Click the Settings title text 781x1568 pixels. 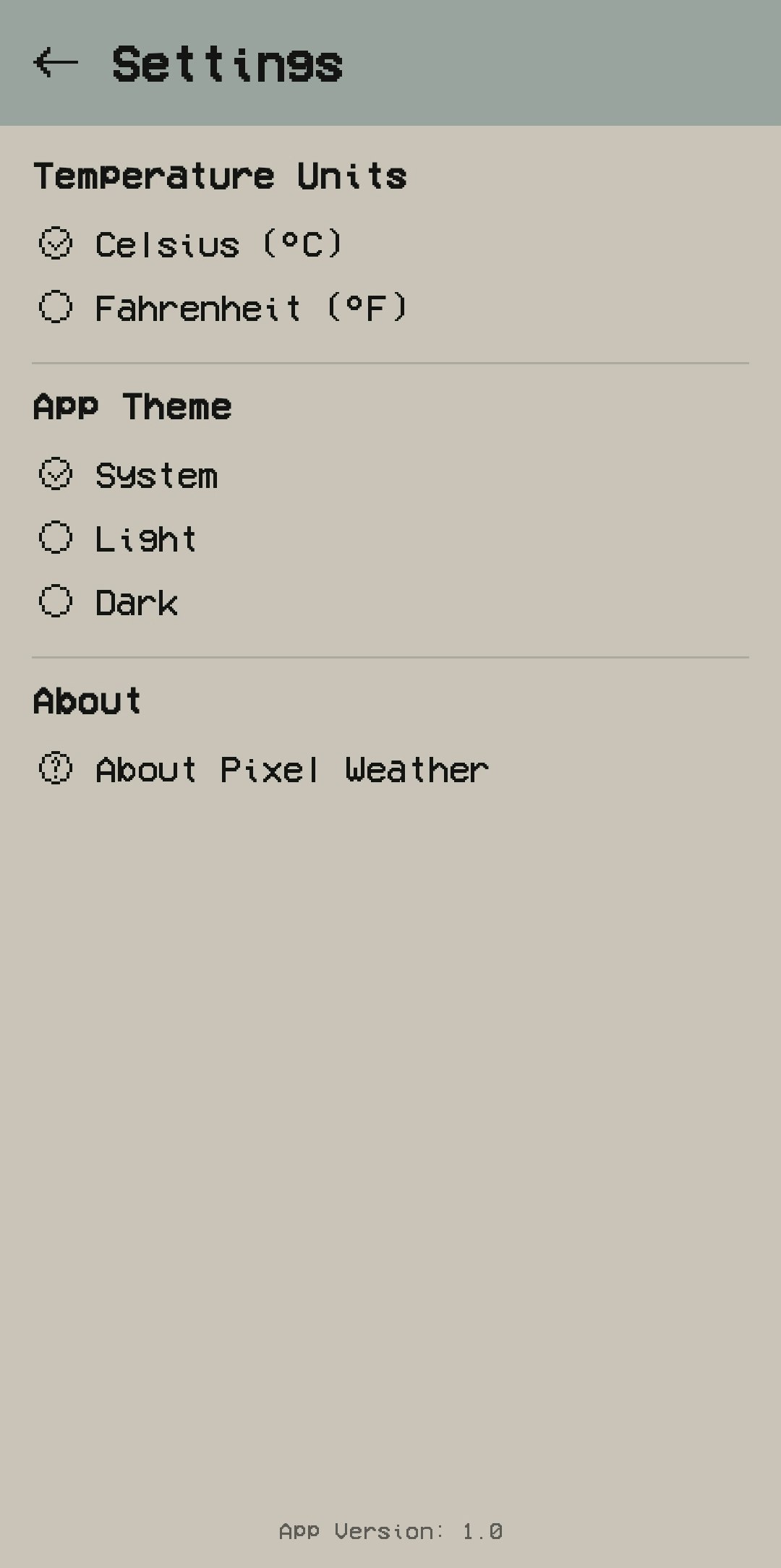click(228, 65)
